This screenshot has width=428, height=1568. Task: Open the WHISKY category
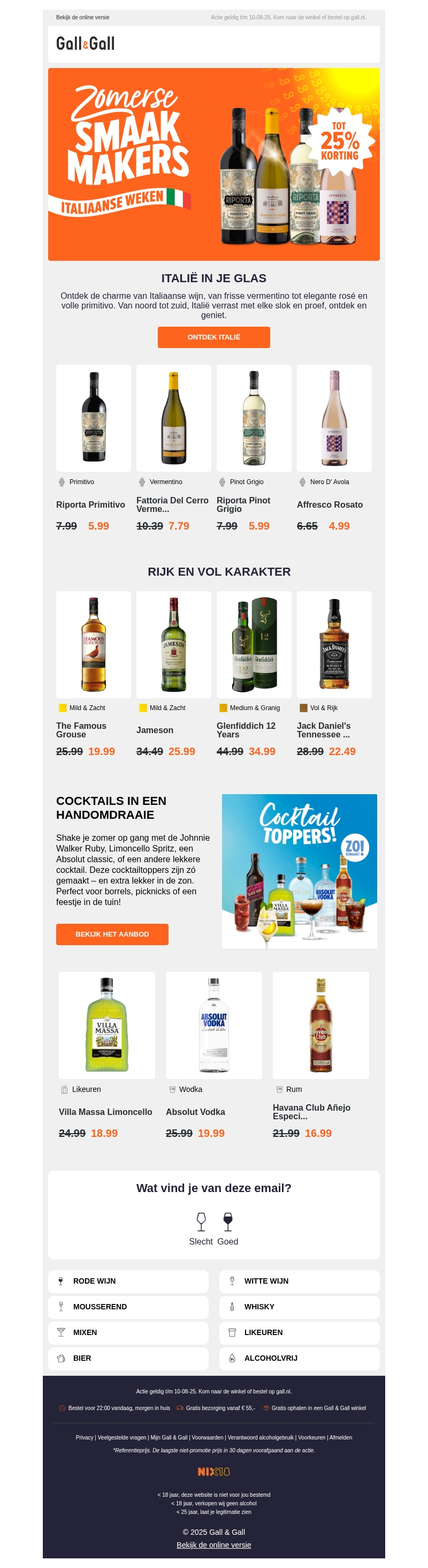(299, 1306)
